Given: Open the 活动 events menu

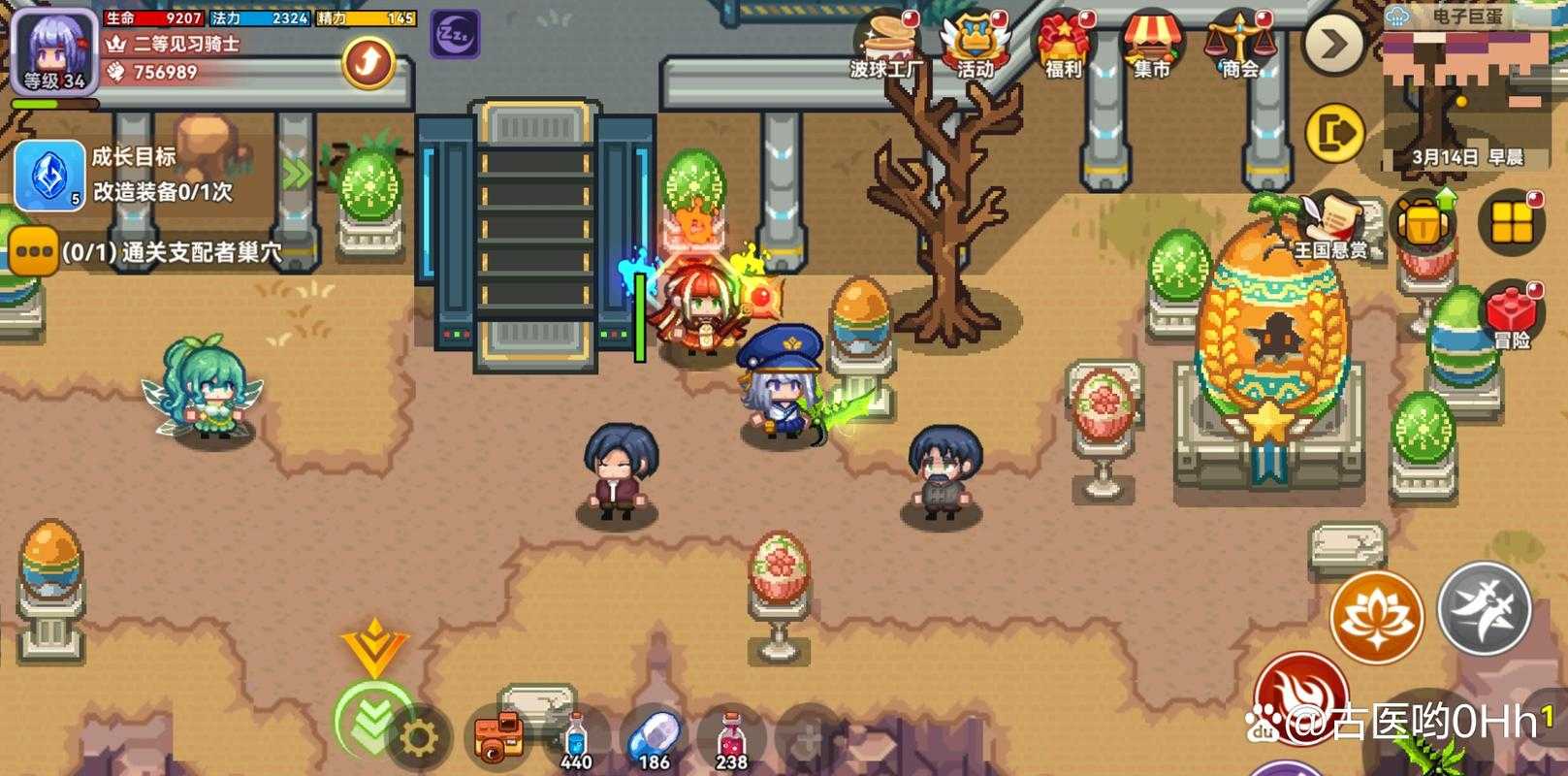Looking at the screenshot, I should click(x=976, y=45).
